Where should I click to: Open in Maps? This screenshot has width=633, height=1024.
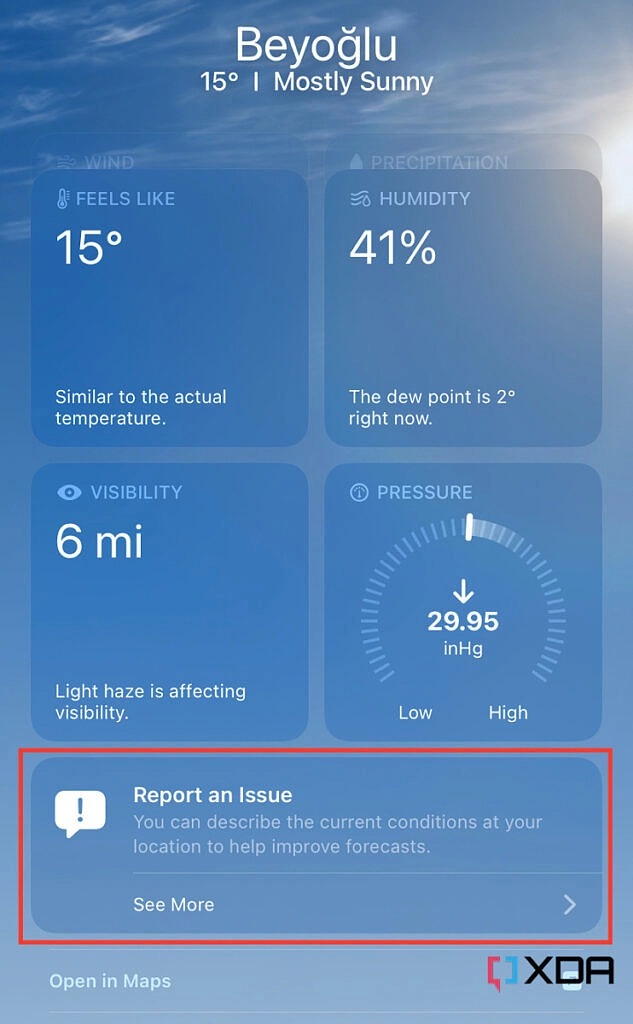click(110, 981)
